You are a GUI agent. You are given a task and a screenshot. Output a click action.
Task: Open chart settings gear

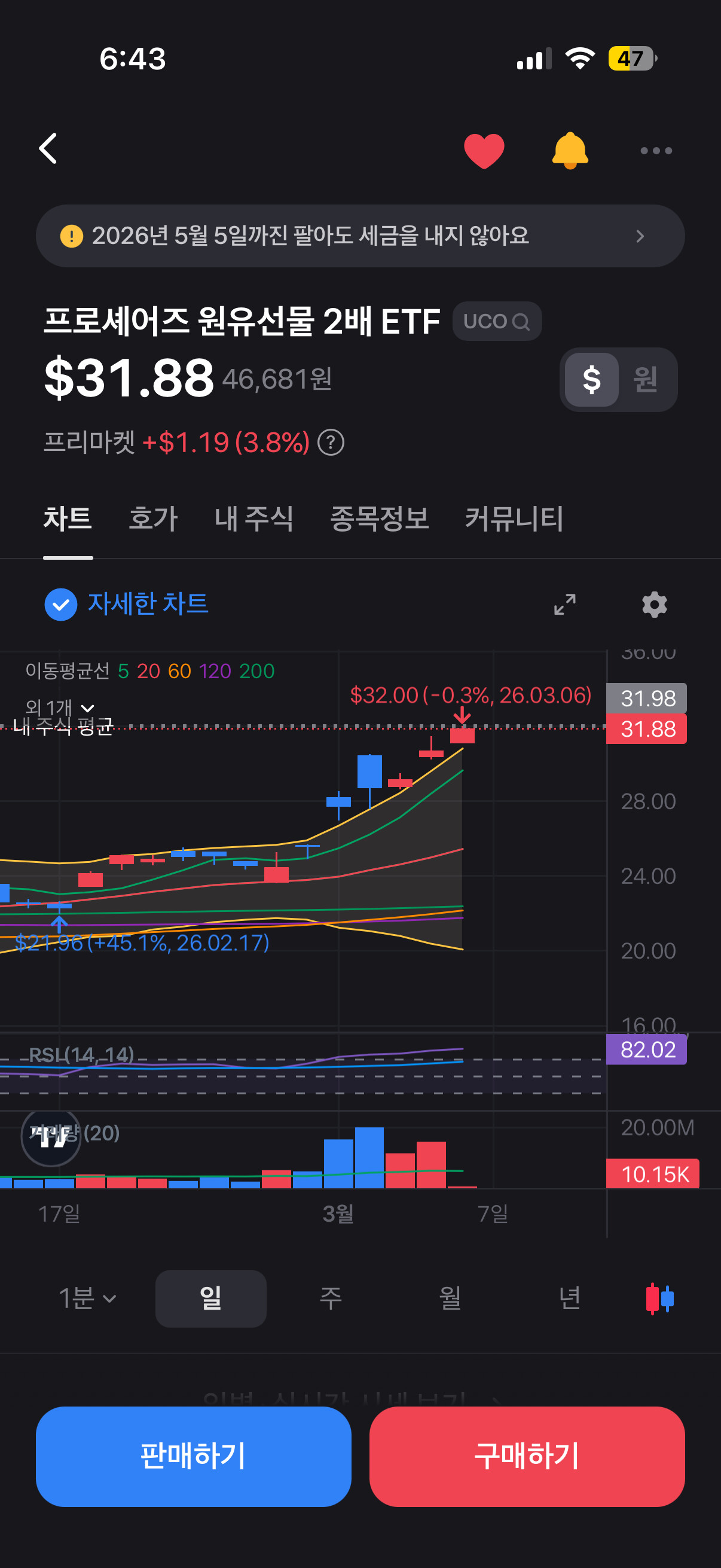pos(654,605)
